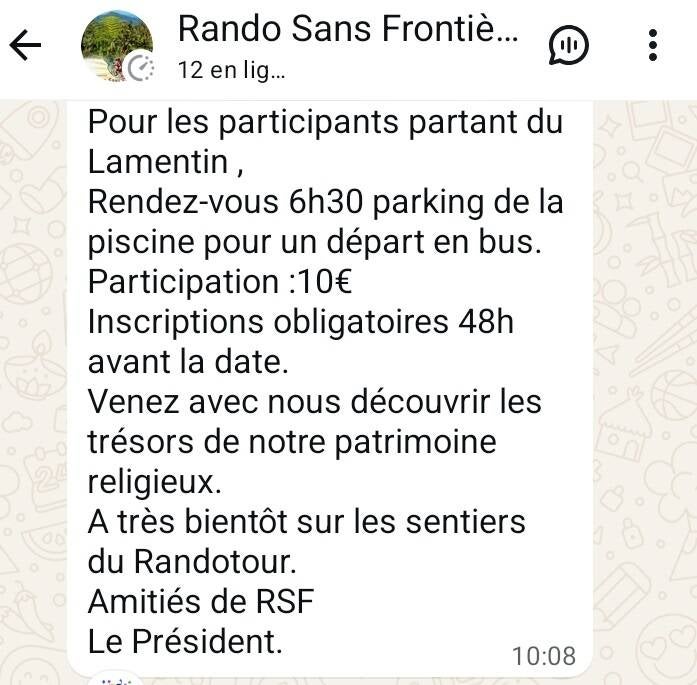Go back using the arrow
697x685 pixels.
point(25,45)
